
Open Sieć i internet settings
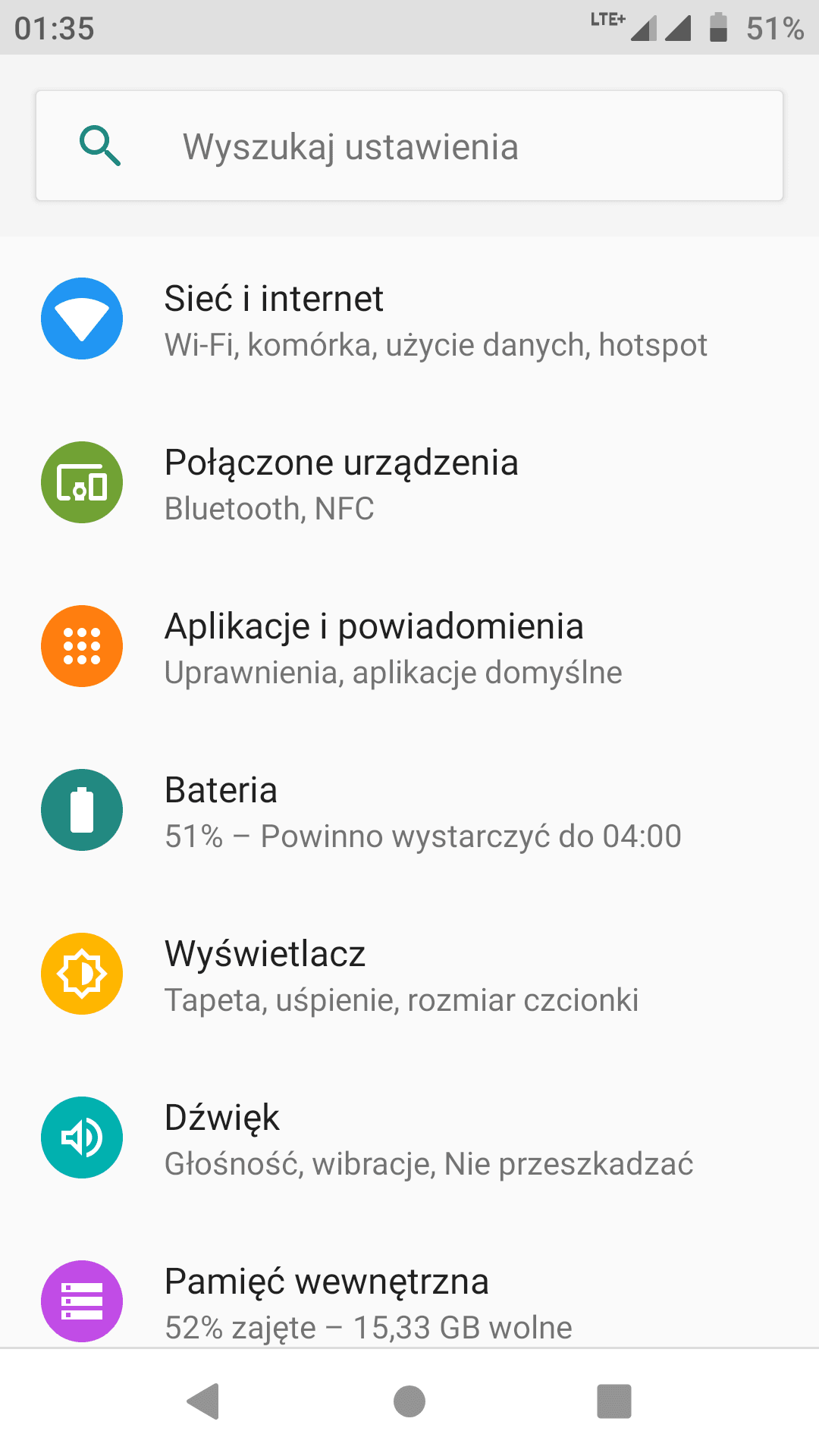pos(409,318)
